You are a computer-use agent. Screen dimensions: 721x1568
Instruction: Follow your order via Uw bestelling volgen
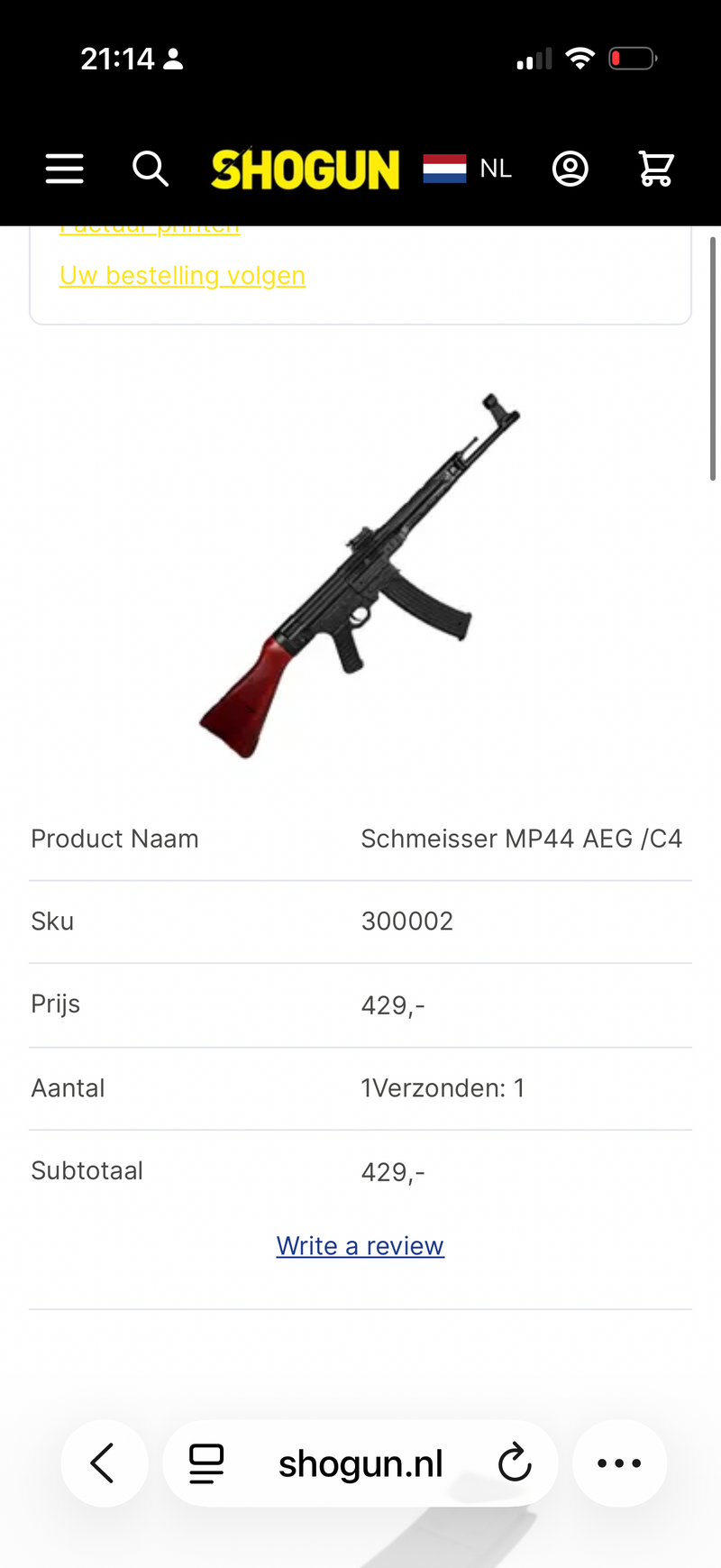182,275
